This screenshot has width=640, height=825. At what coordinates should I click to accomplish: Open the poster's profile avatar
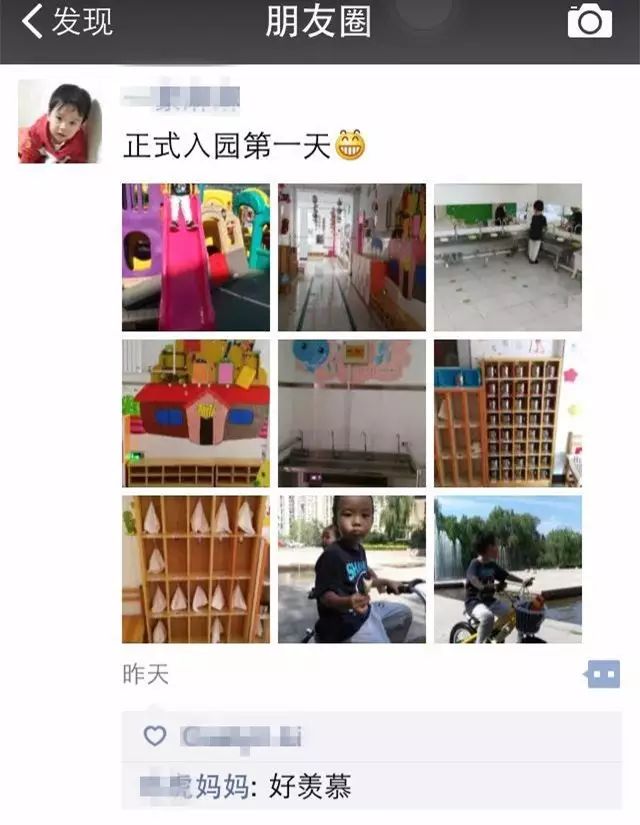pyautogui.click(x=59, y=121)
